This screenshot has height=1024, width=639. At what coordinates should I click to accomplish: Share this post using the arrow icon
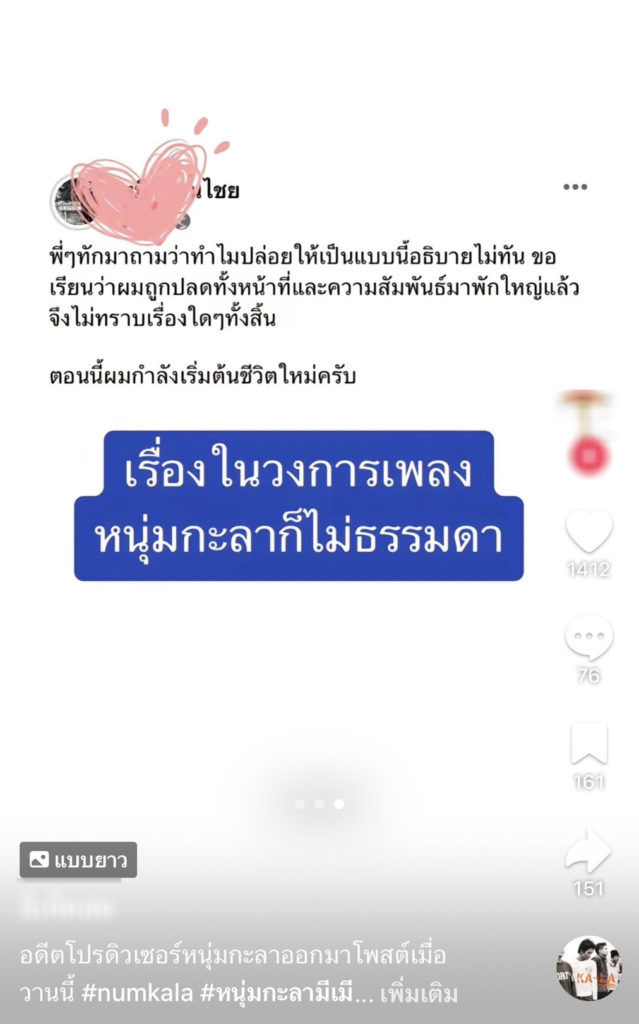pos(588,851)
